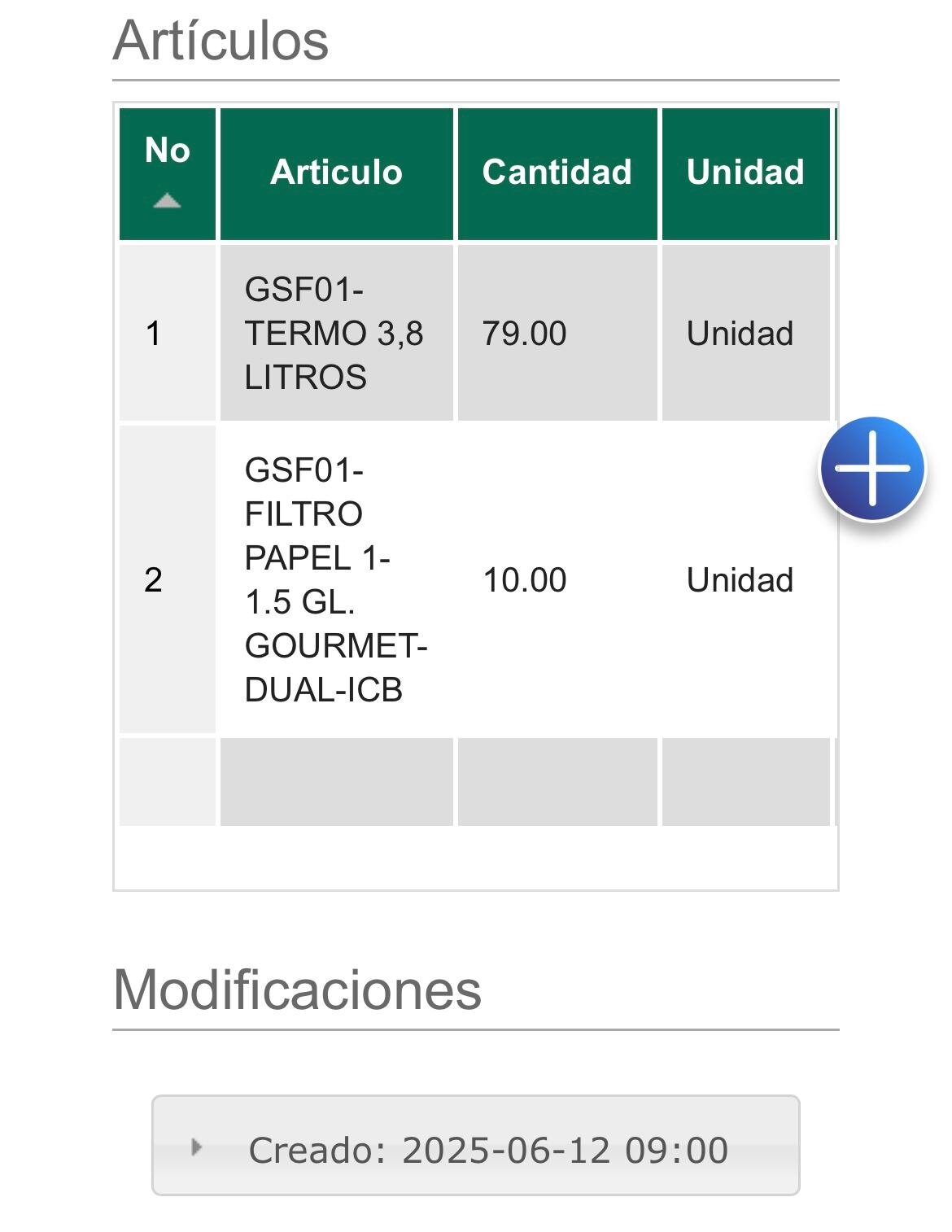Screen dimensions: 952x1232
Task: Click the Unidad column header
Action: pos(744,171)
